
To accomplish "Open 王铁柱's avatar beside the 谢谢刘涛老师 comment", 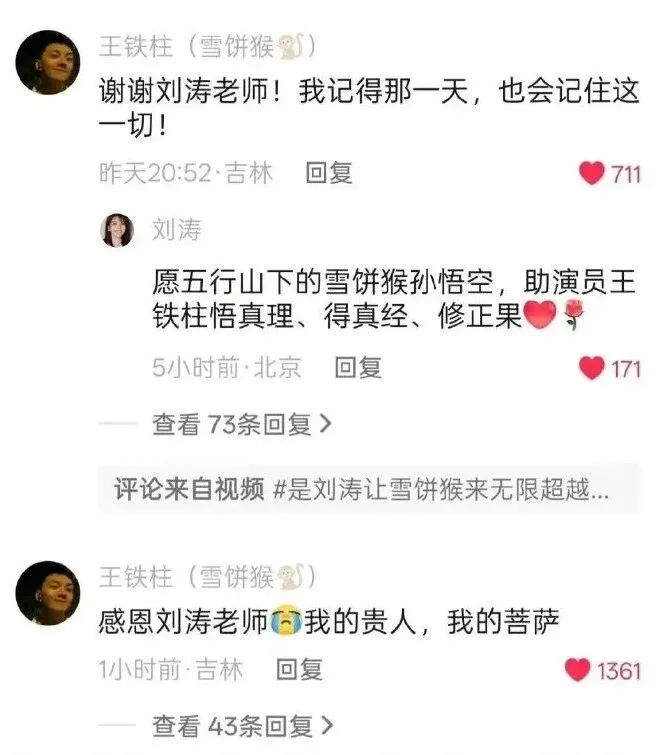I will (x=48, y=62).
